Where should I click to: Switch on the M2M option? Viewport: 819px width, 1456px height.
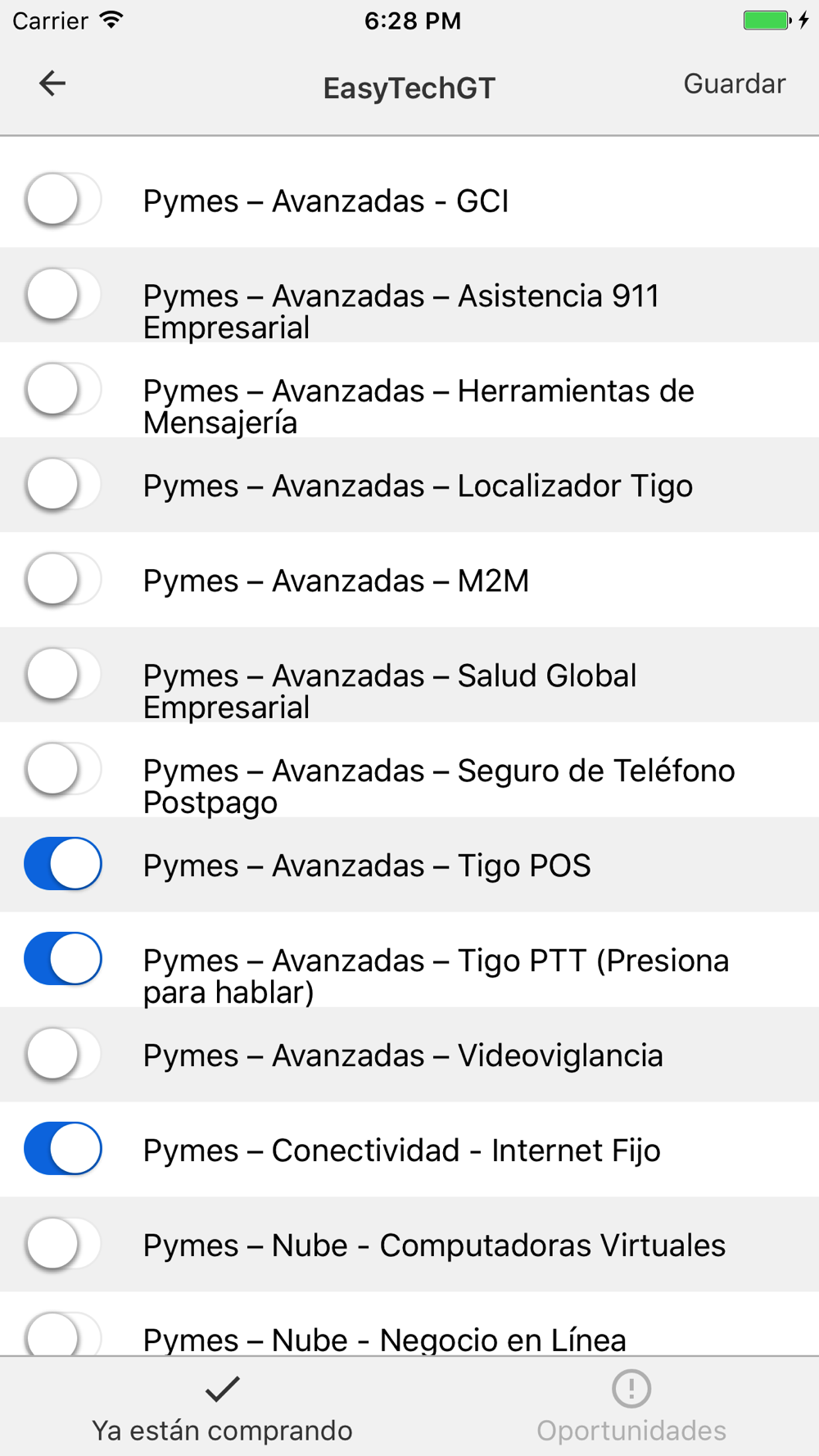click(x=63, y=579)
